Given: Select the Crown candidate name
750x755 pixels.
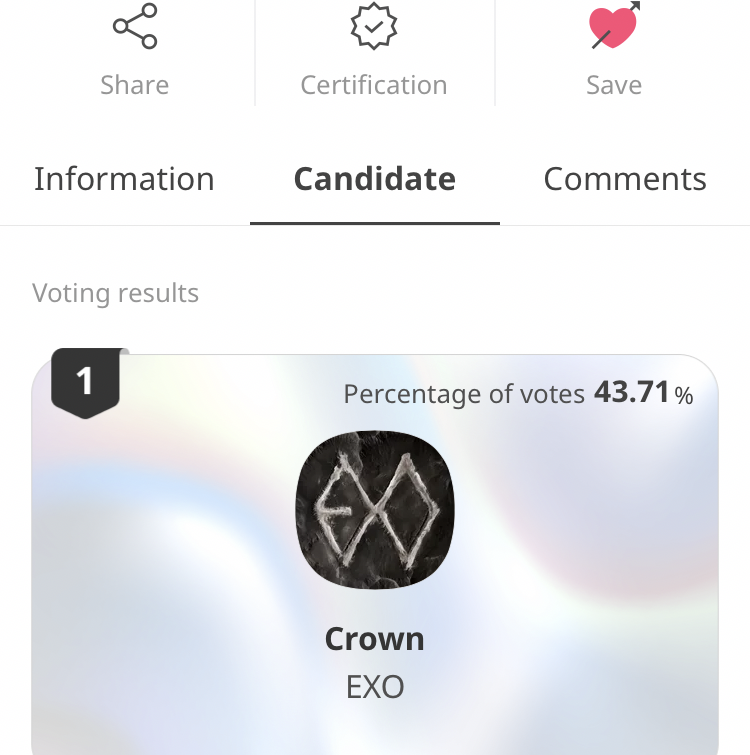Looking at the screenshot, I should coord(375,639).
